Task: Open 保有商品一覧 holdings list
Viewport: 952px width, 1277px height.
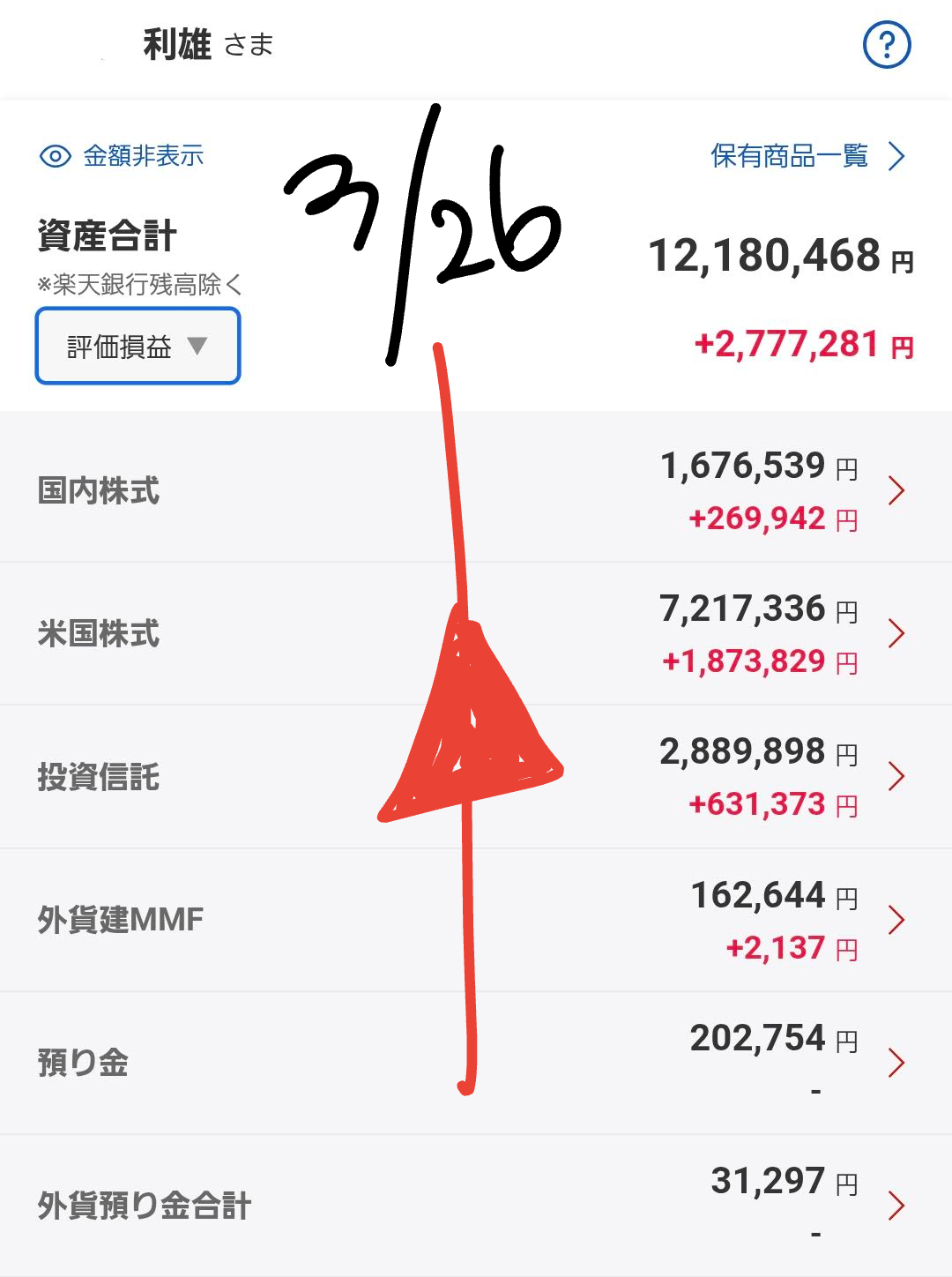Action: point(807,156)
